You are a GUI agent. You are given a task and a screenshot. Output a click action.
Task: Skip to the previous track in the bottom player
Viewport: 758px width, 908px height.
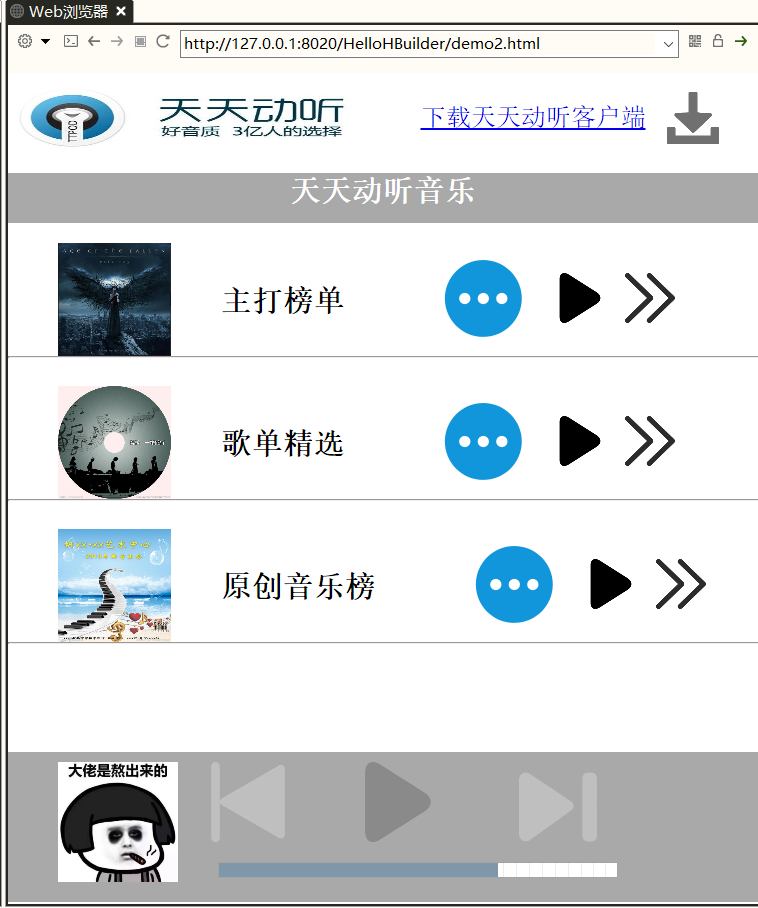point(249,802)
